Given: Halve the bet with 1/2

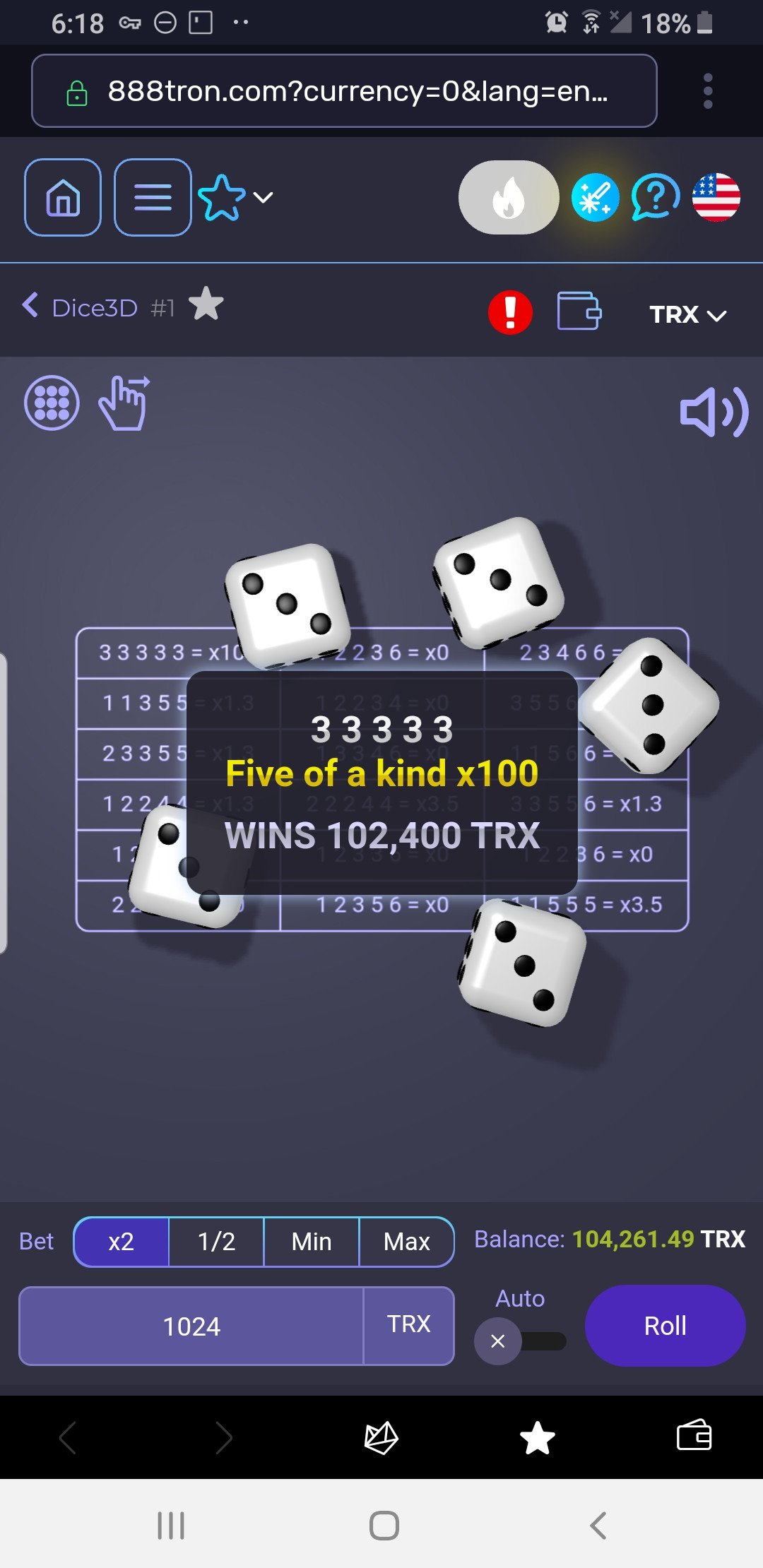Looking at the screenshot, I should pos(216,1242).
